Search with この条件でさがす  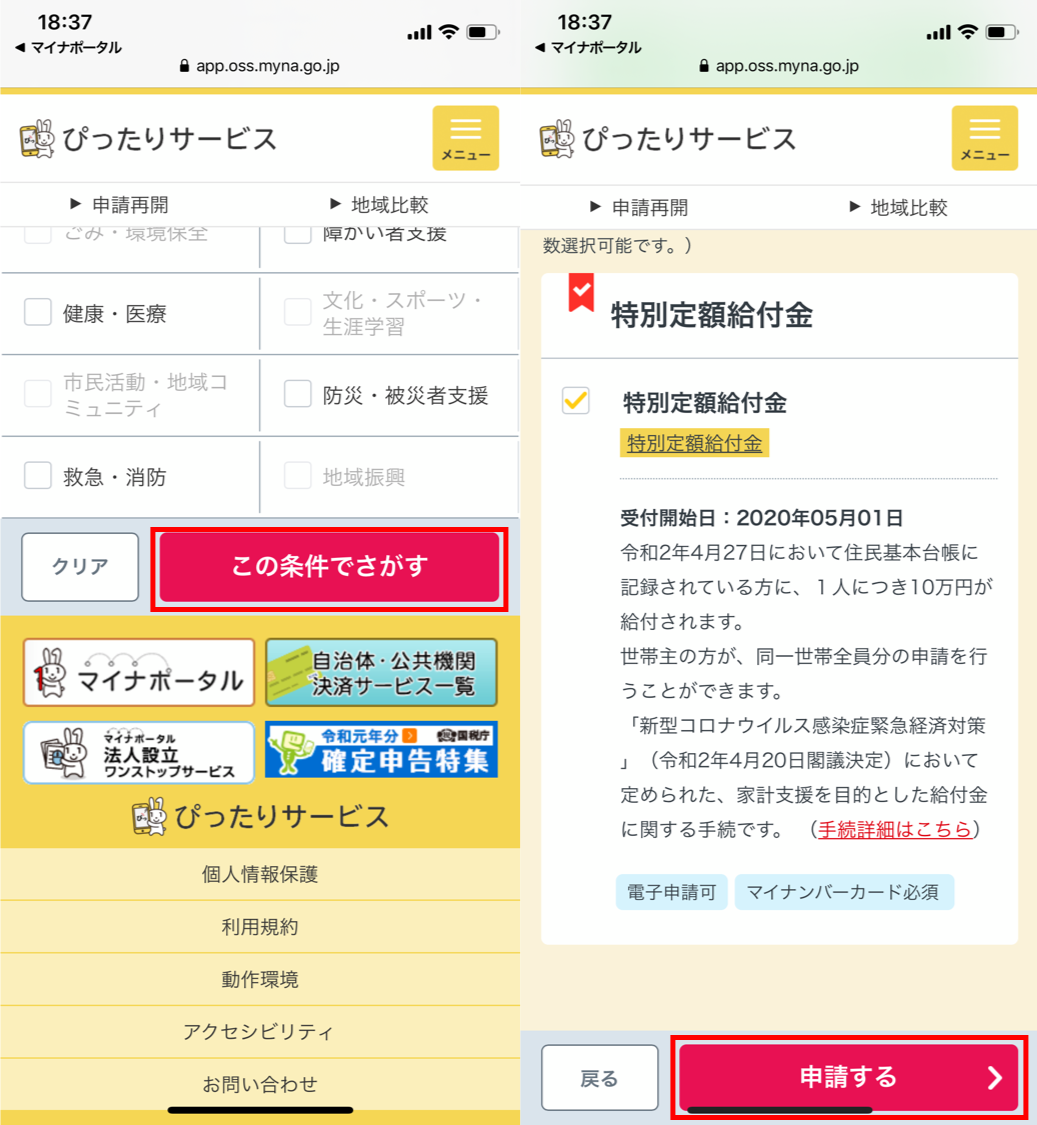(x=329, y=567)
